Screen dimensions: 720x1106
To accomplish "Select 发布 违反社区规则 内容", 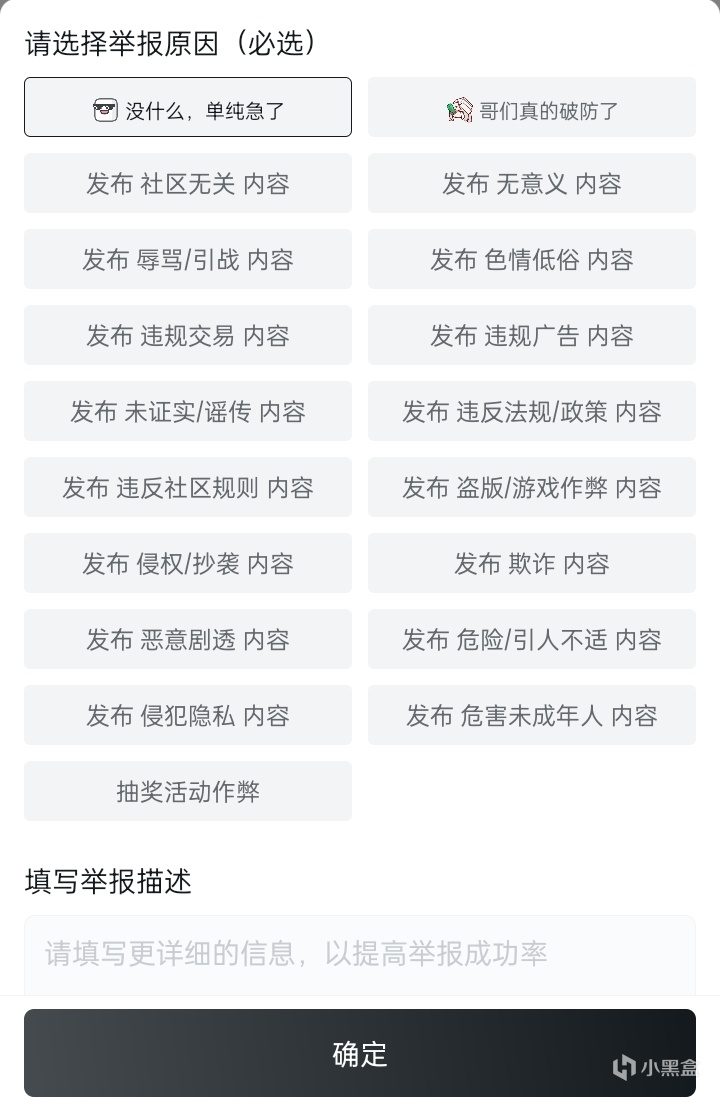I will click(x=188, y=487).
